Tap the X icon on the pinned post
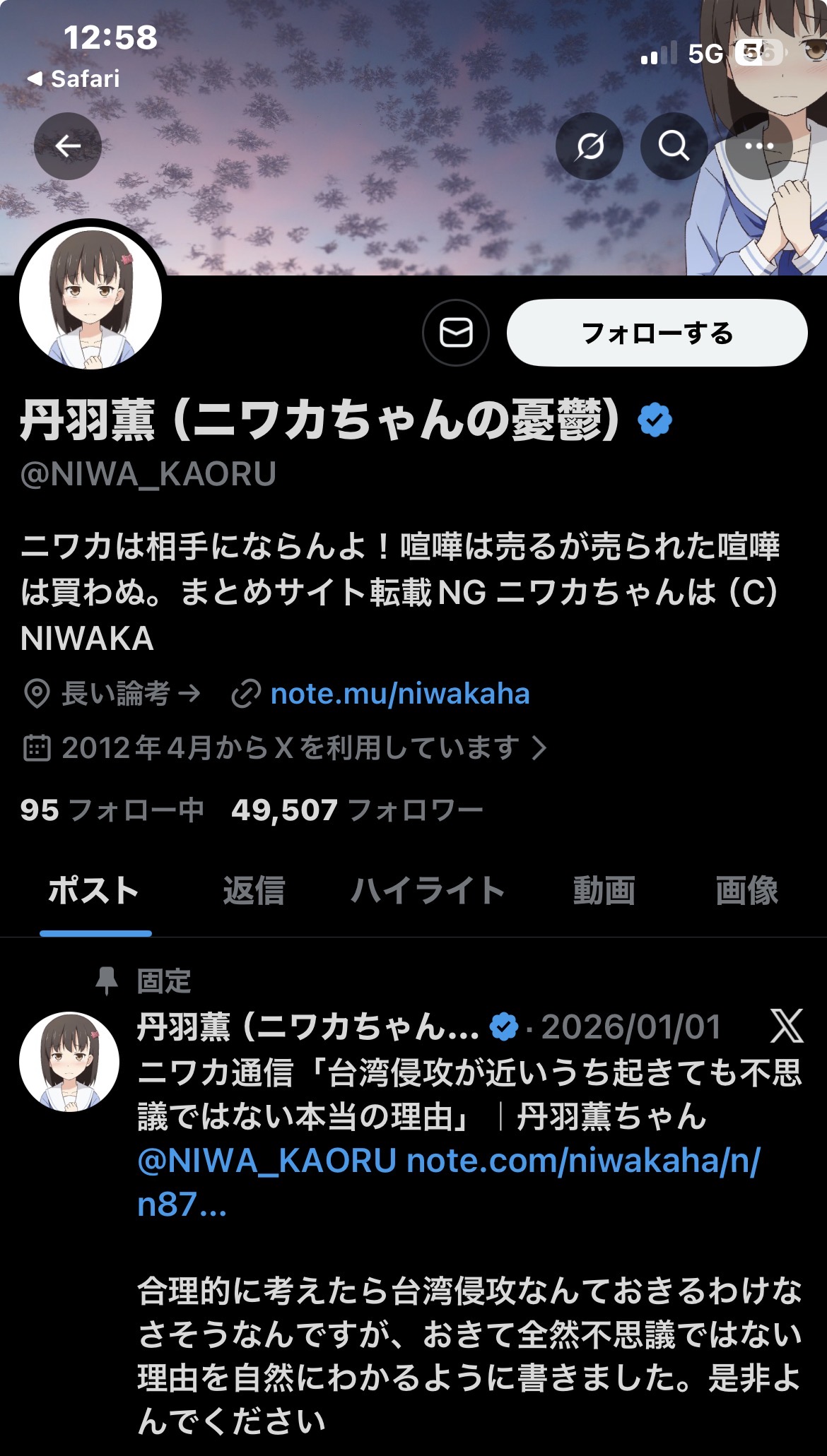Viewport: 827px width, 1456px height. click(786, 1026)
